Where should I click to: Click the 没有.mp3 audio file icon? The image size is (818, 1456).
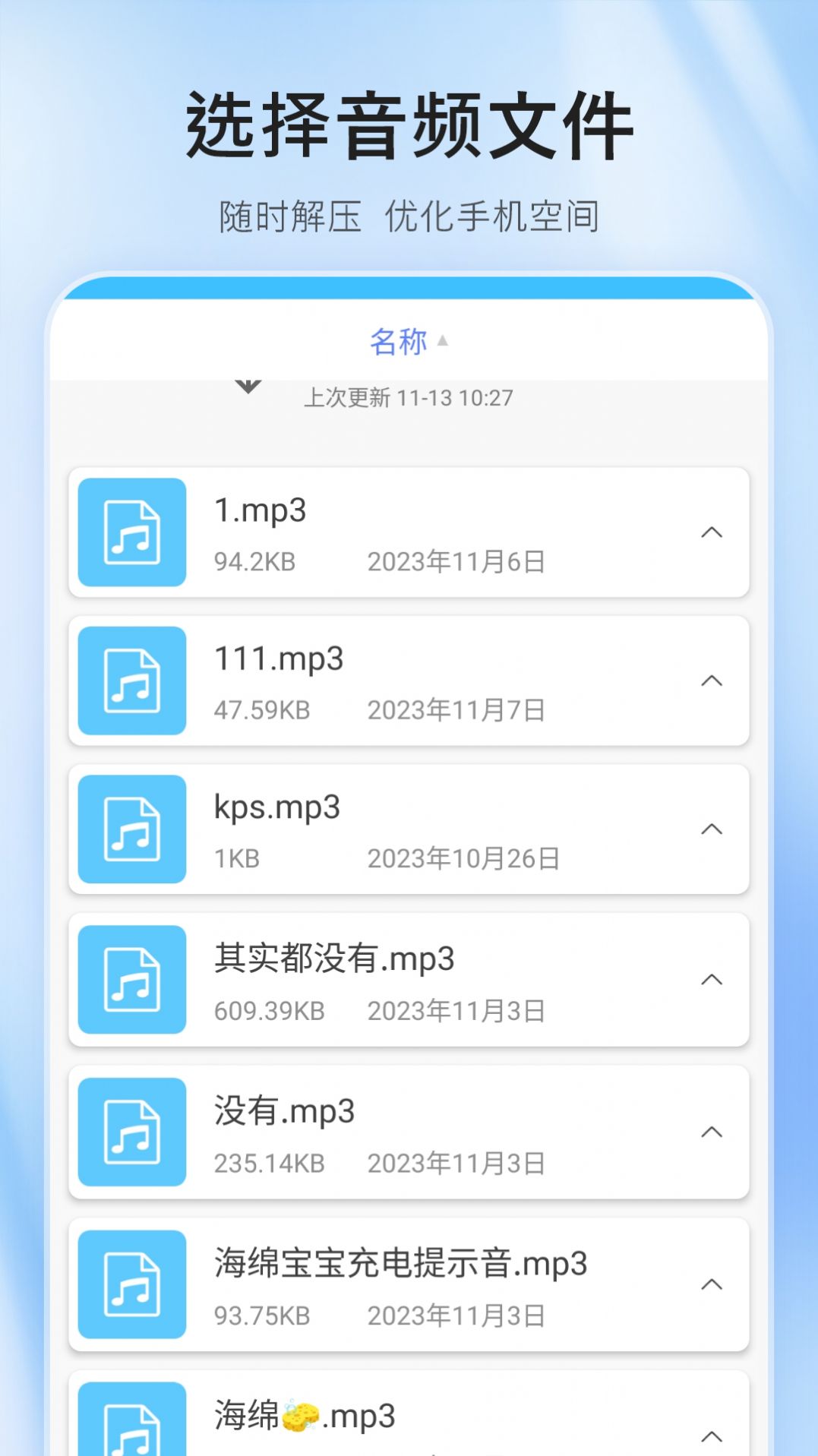[x=131, y=1132]
